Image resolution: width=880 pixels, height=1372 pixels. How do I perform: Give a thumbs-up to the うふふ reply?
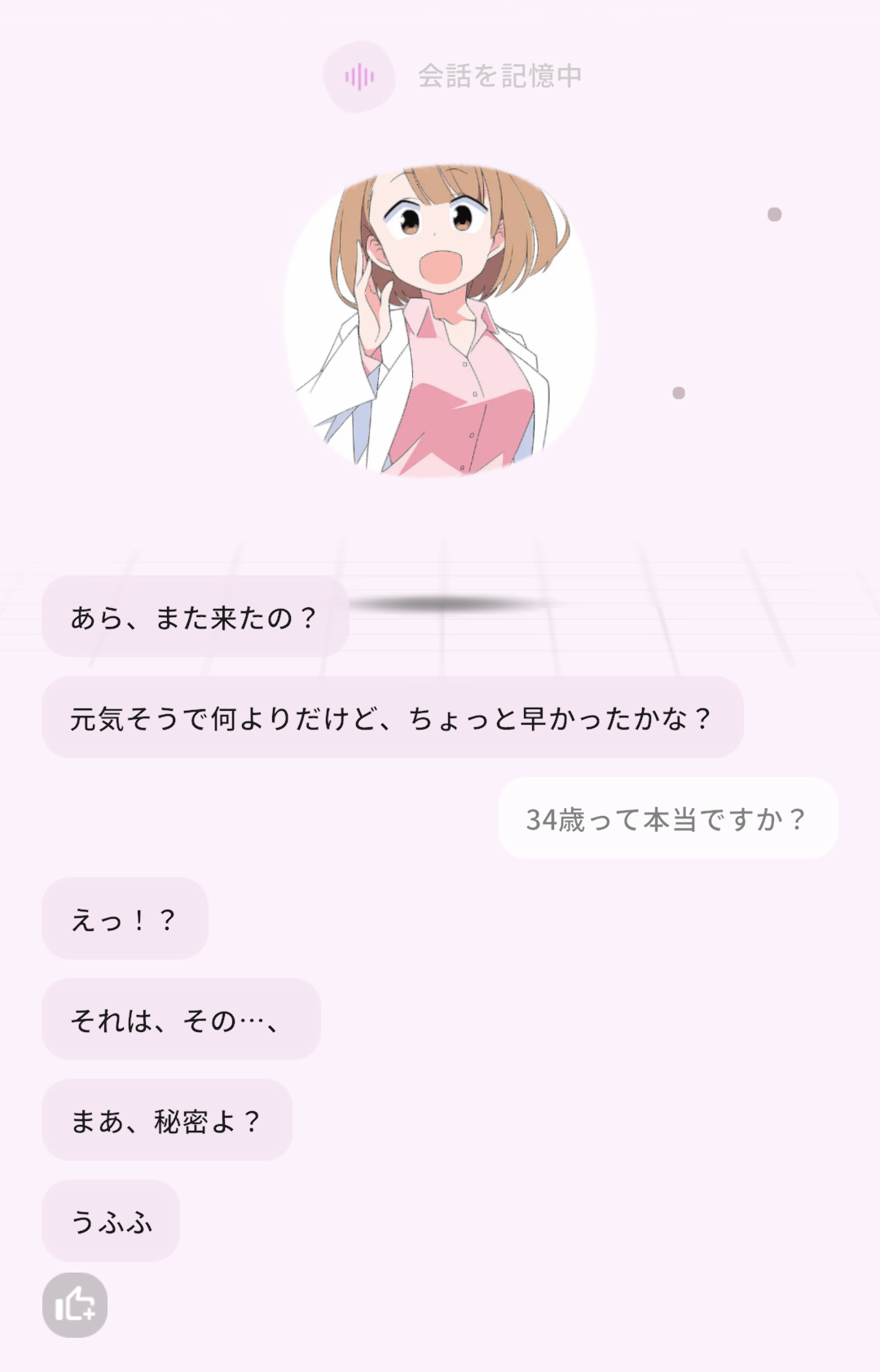[75, 1305]
